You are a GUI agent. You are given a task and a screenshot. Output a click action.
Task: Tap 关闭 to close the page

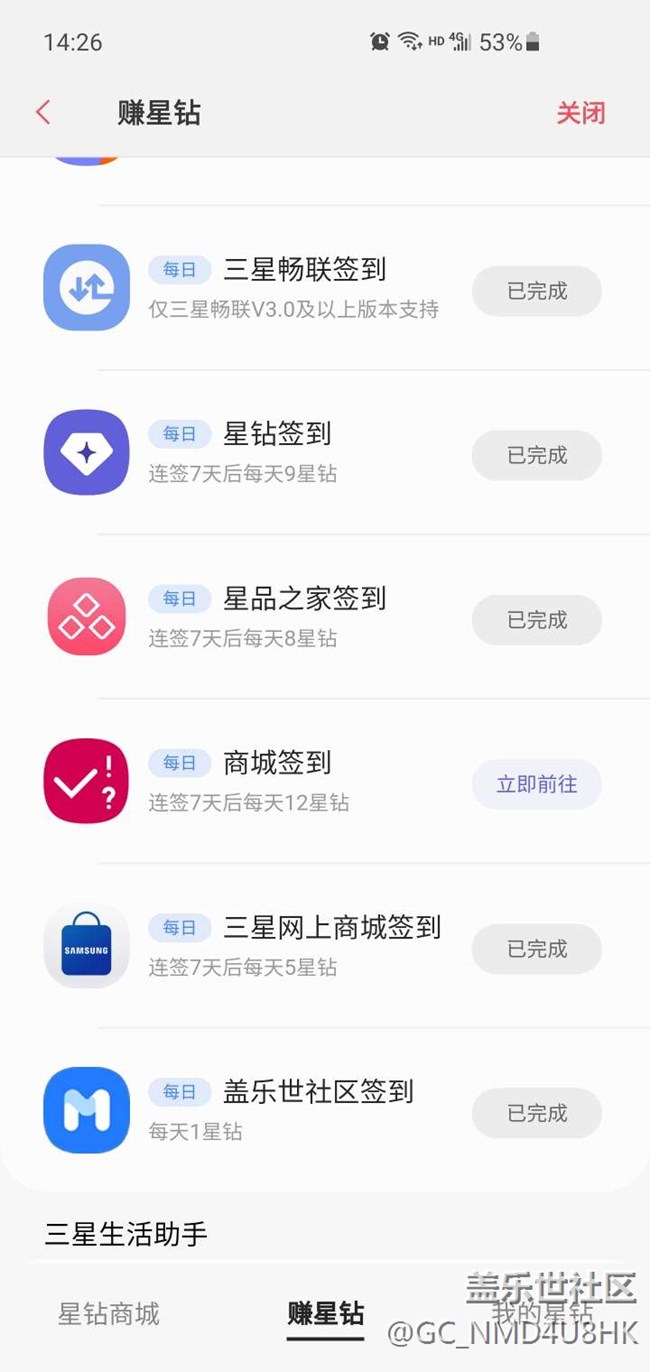click(x=580, y=112)
